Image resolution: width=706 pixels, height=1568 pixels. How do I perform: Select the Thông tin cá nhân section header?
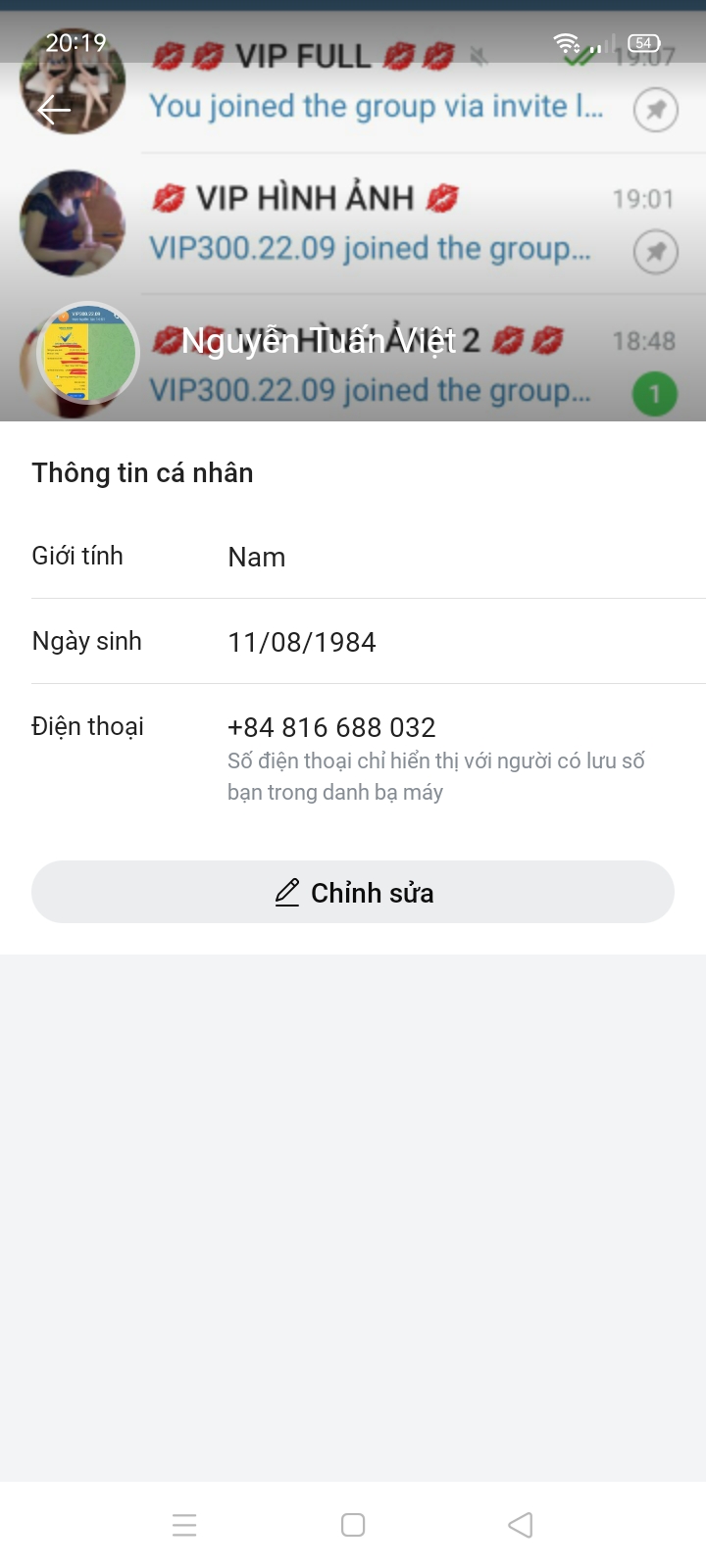142,472
